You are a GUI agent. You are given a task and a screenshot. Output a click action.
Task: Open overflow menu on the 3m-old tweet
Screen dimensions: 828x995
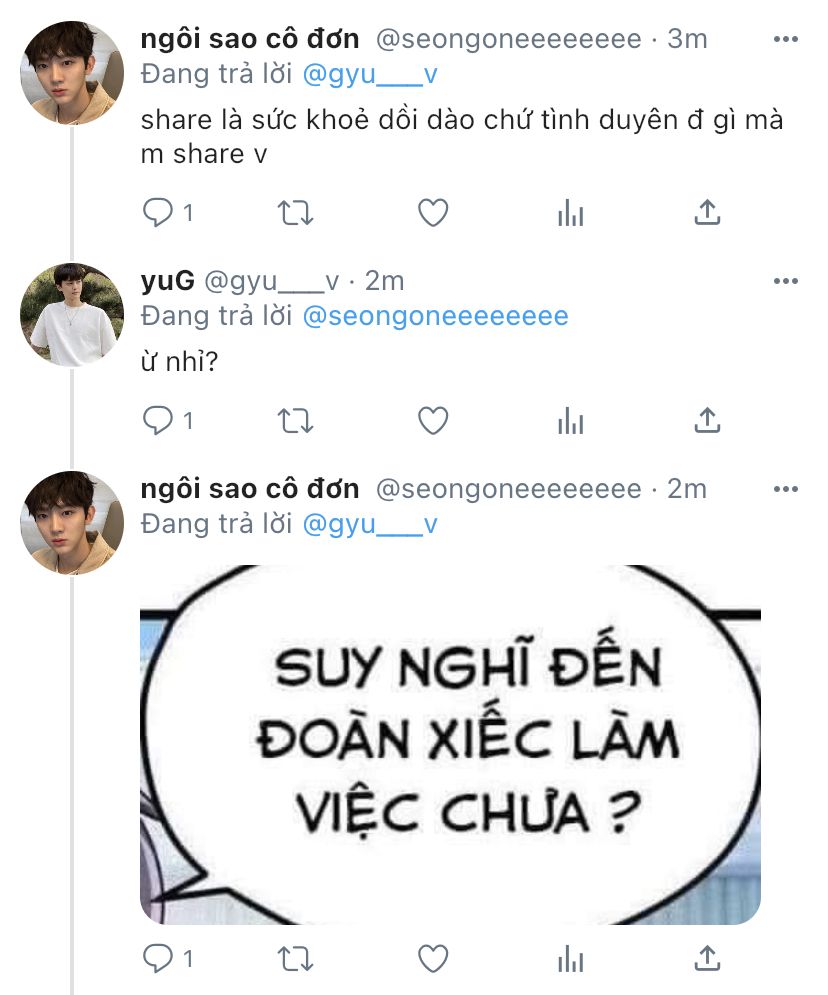coord(786,40)
